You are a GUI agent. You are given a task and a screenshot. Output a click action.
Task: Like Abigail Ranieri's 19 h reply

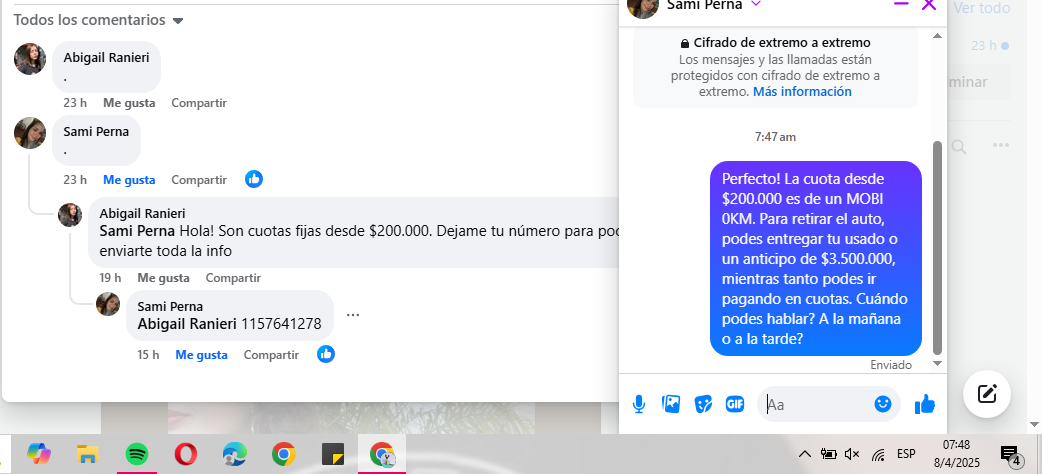point(163,278)
